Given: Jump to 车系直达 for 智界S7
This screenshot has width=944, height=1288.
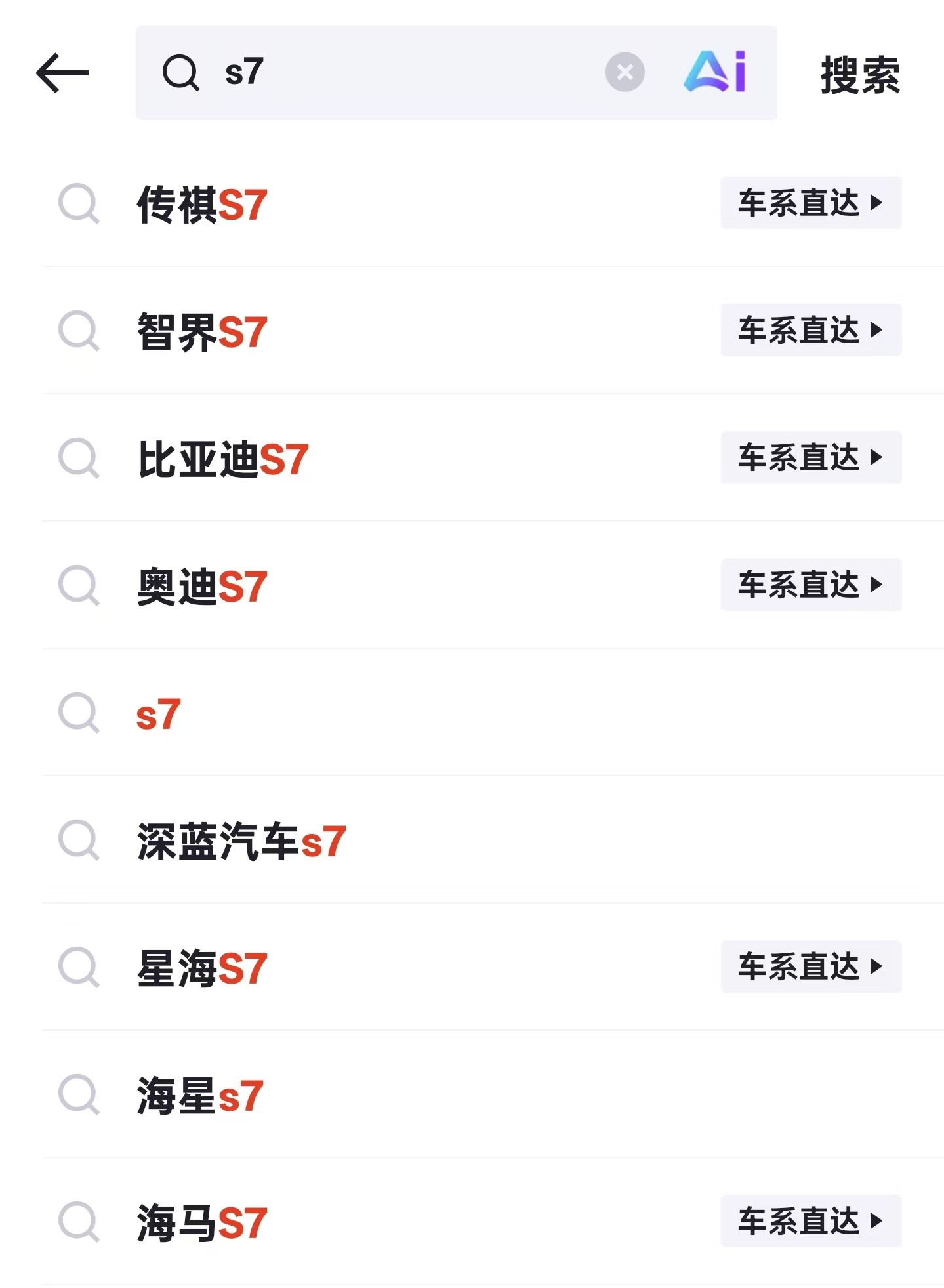Looking at the screenshot, I should pyautogui.click(x=811, y=330).
